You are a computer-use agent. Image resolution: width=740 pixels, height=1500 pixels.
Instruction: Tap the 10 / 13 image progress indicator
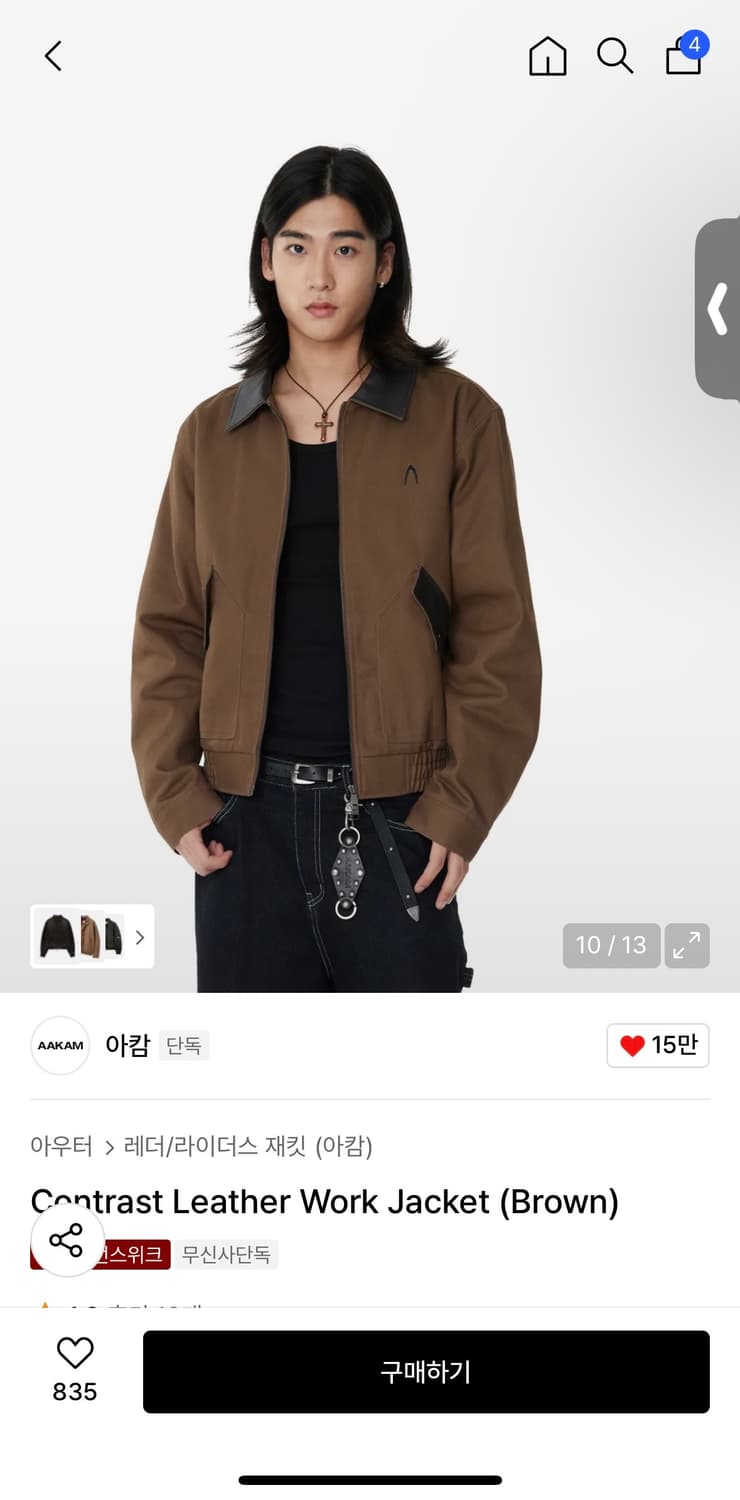click(610, 944)
